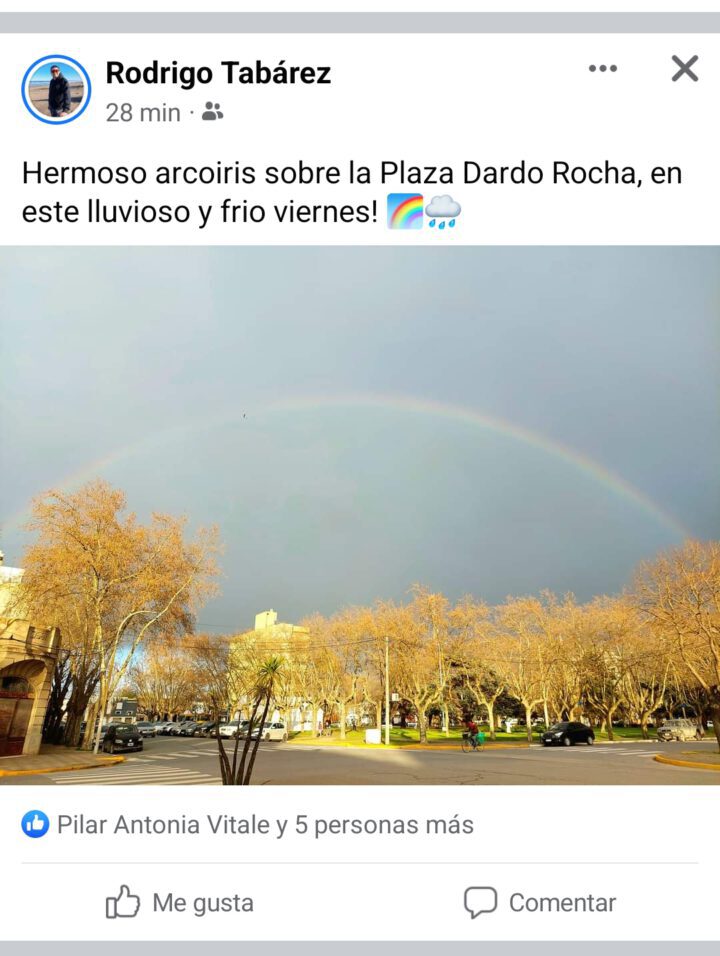Open Rodrigo Tabárez's profile picture
720x956 pixels.
tap(56, 90)
